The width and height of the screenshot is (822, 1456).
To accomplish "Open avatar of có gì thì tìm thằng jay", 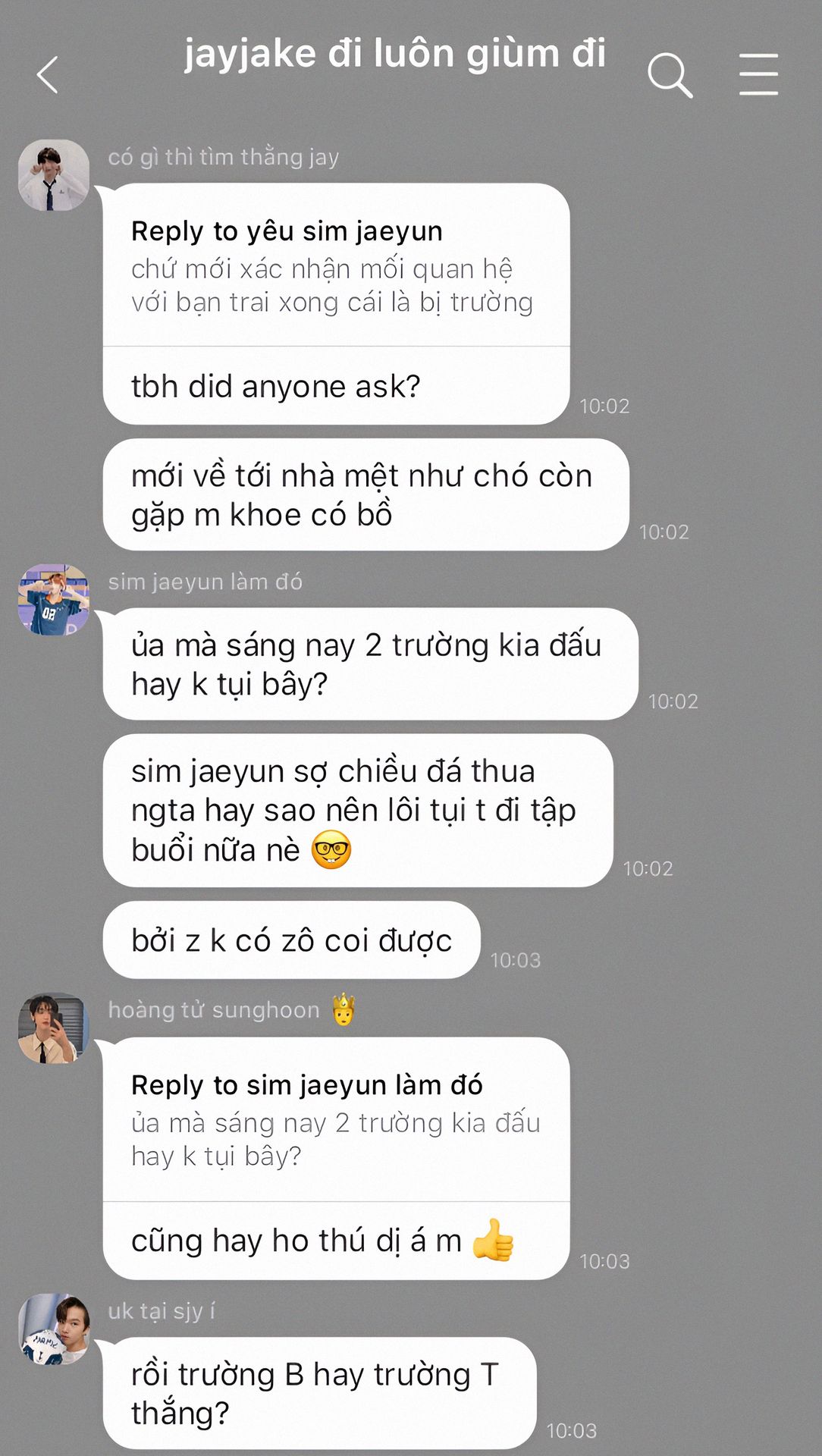I will [54, 175].
